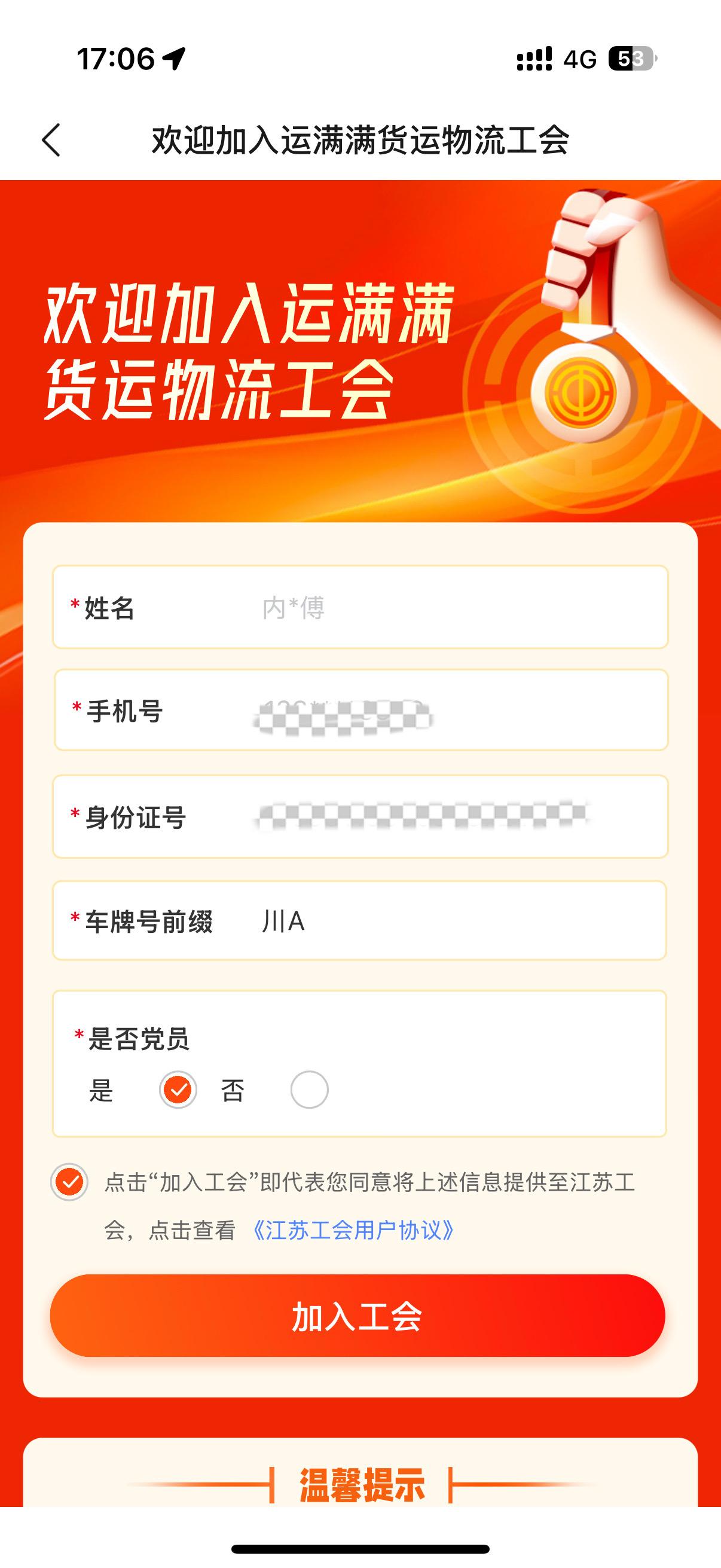The image size is (721, 1568).
Task: Open the 《江苏工会用户协议》 link
Action: [x=353, y=1230]
